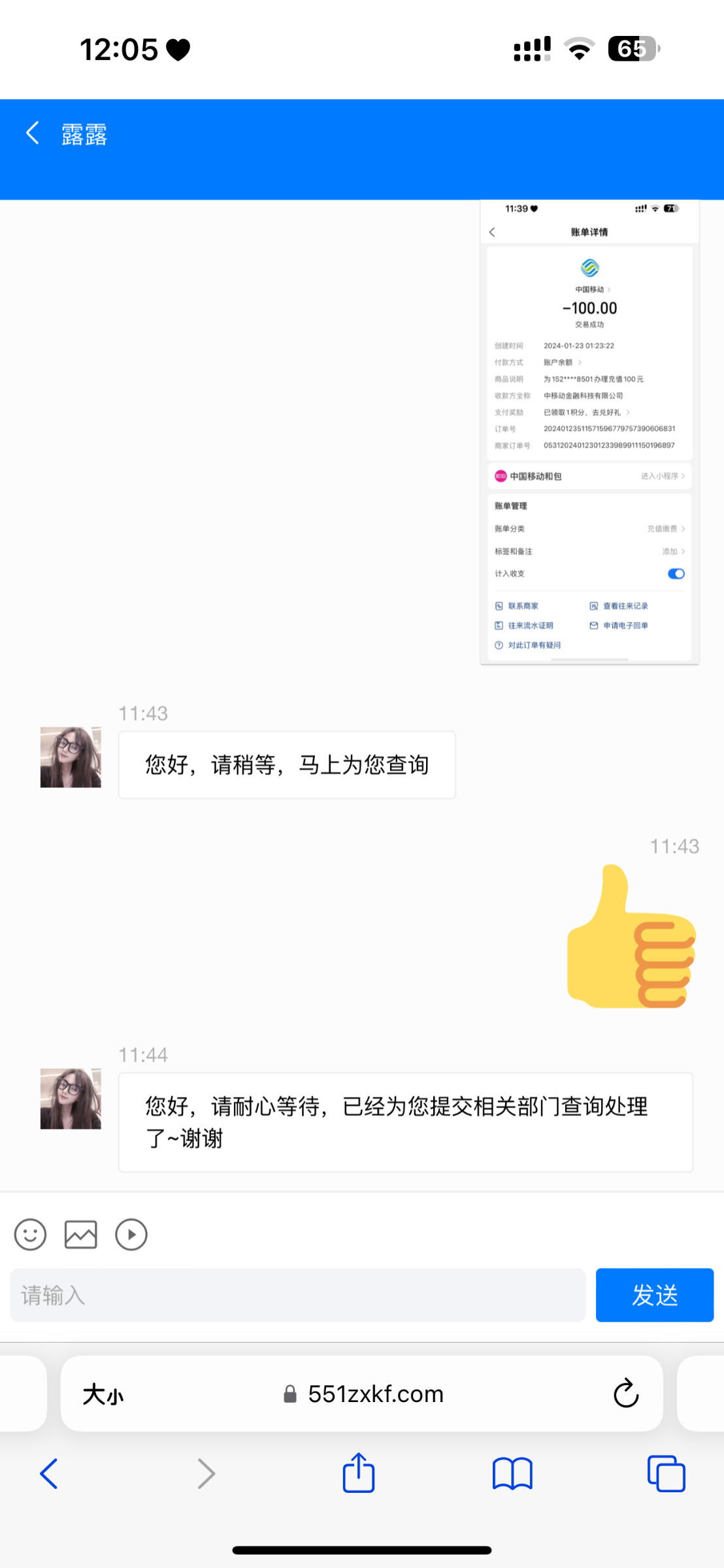The image size is (724, 1568).
Task: Attach a picture to the chat
Action: pyautogui.click(x=81, y=1235)
